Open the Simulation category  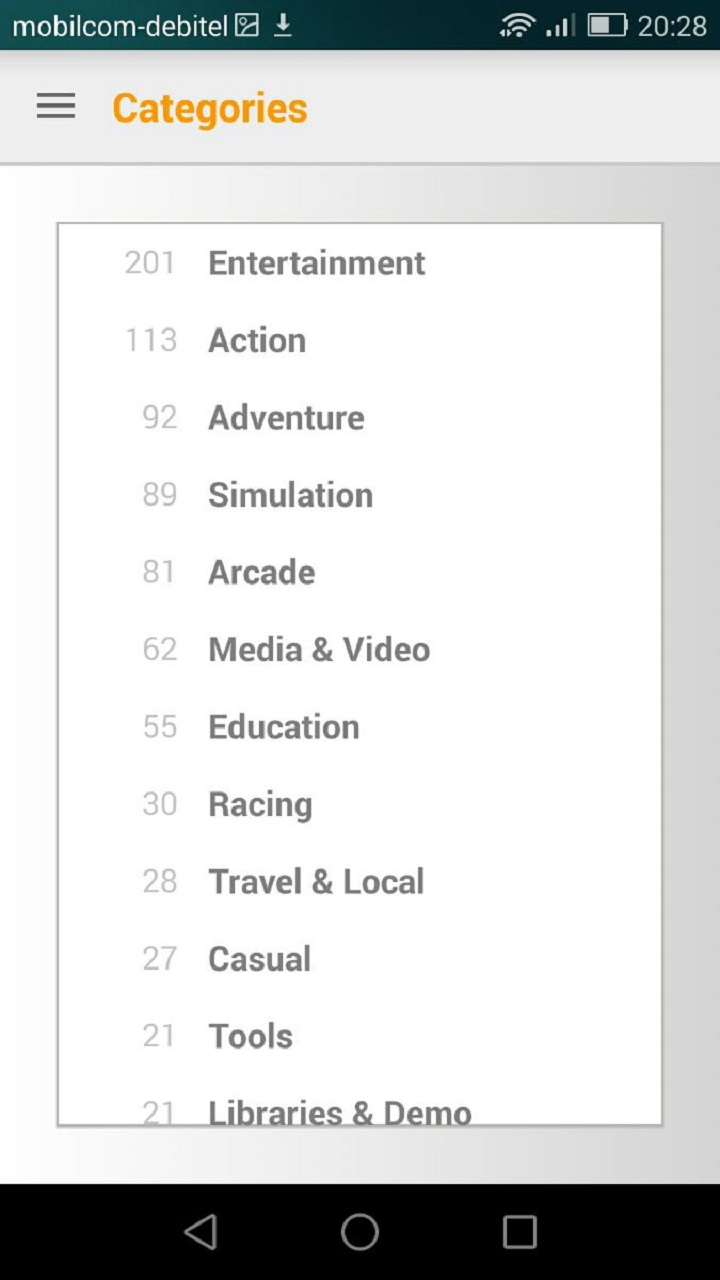[290, 495]
